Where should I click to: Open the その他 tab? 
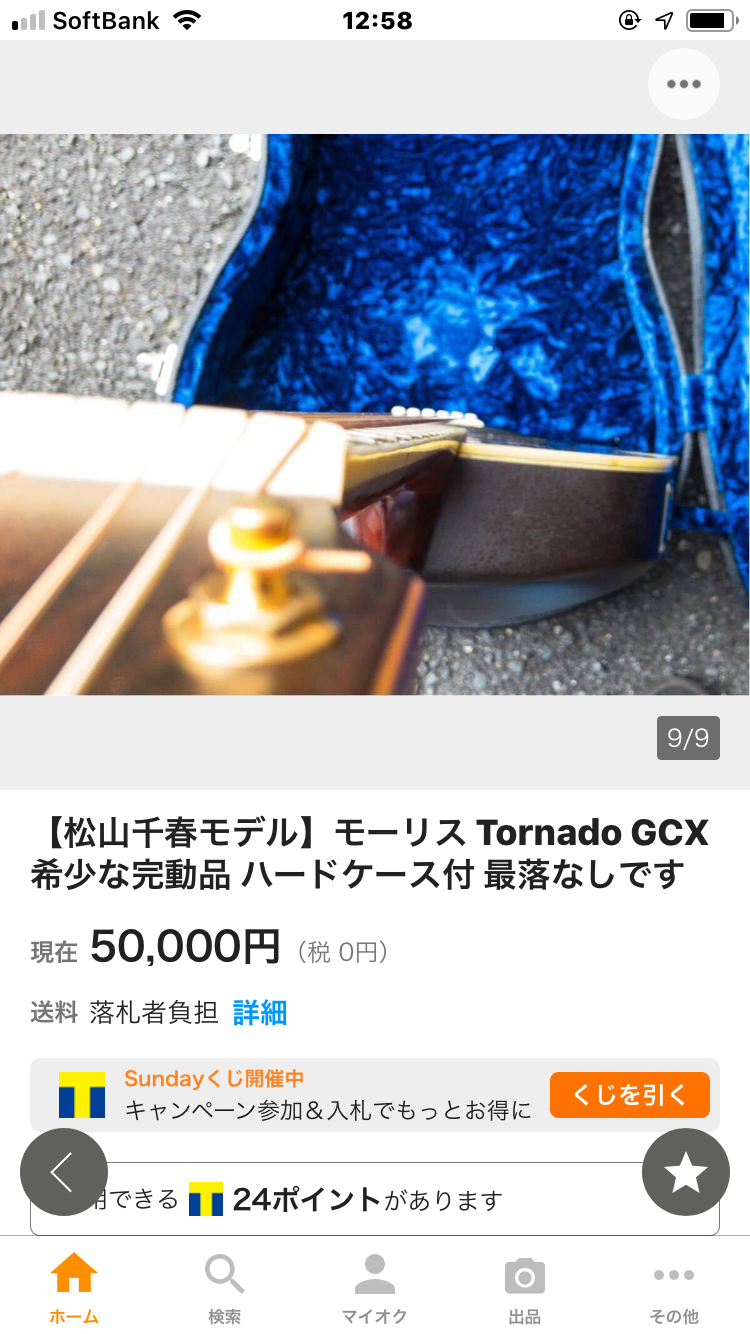(674, 1288)
